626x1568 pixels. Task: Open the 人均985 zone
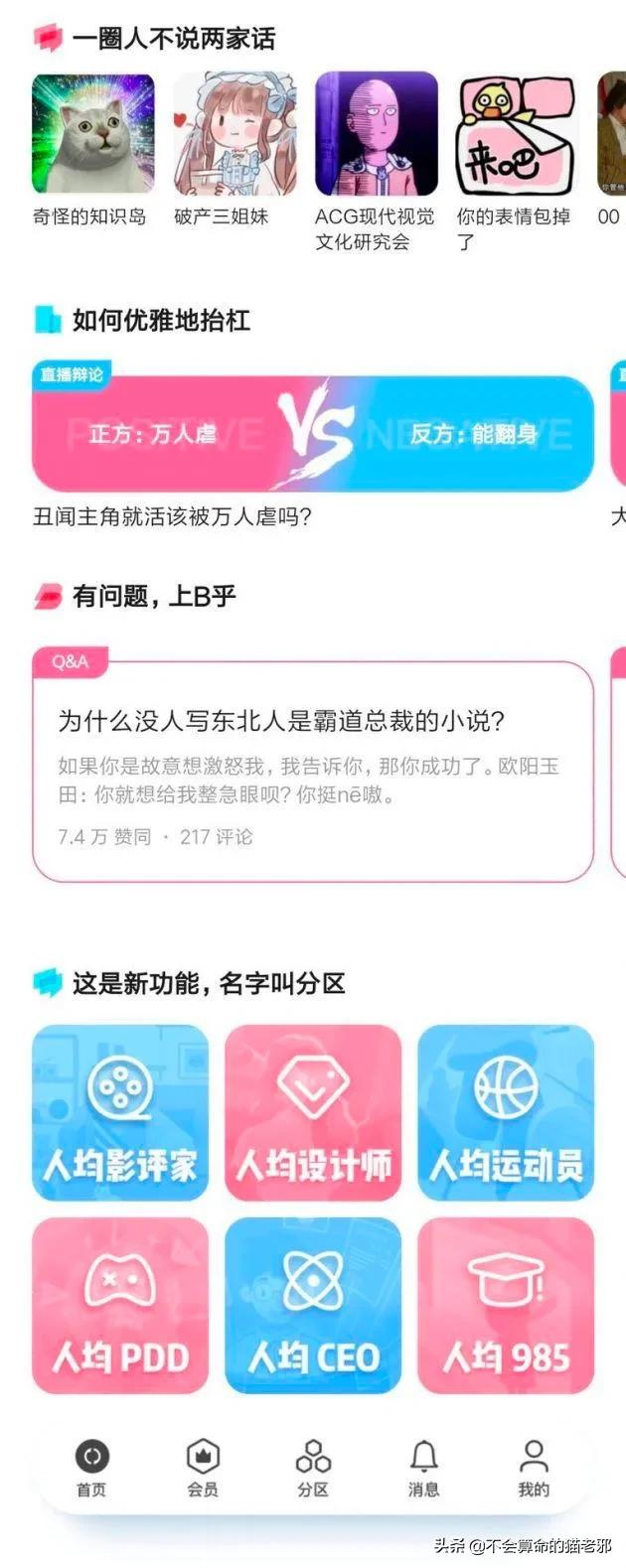506,1305
